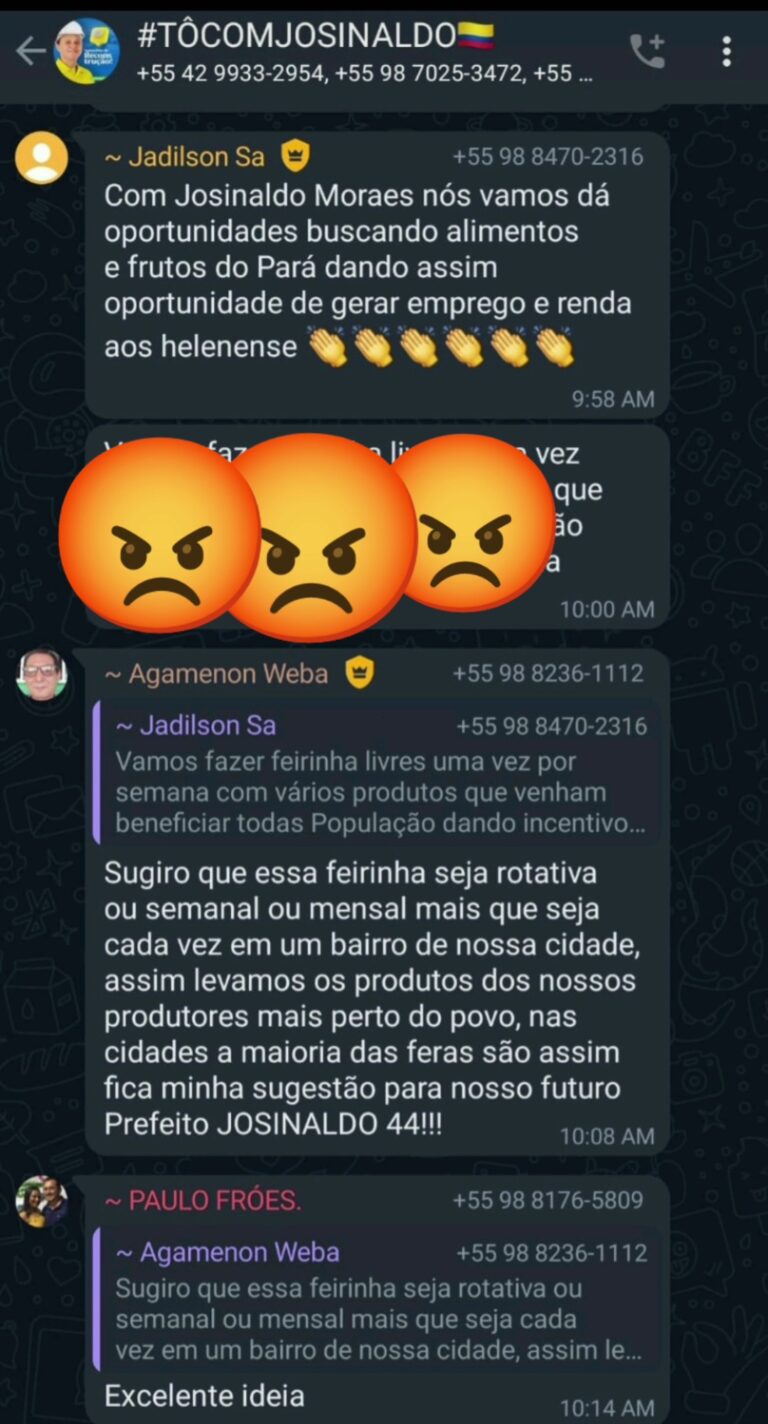
Task: Tap phone number +55 98 8470-2316
Action: click(546, 156)
